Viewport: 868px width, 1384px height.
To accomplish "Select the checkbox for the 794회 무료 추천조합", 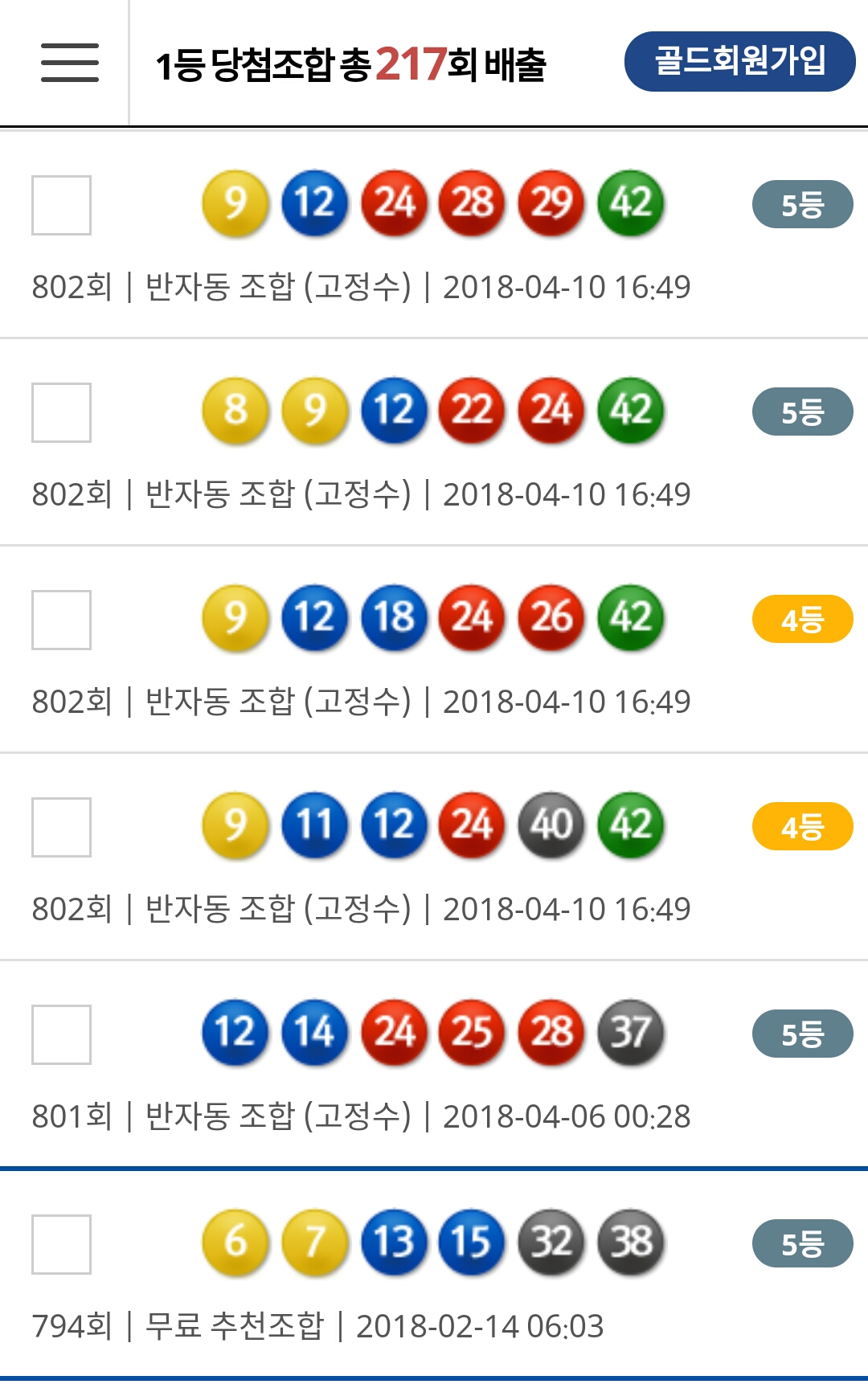I will click(x=61, y=1244).
